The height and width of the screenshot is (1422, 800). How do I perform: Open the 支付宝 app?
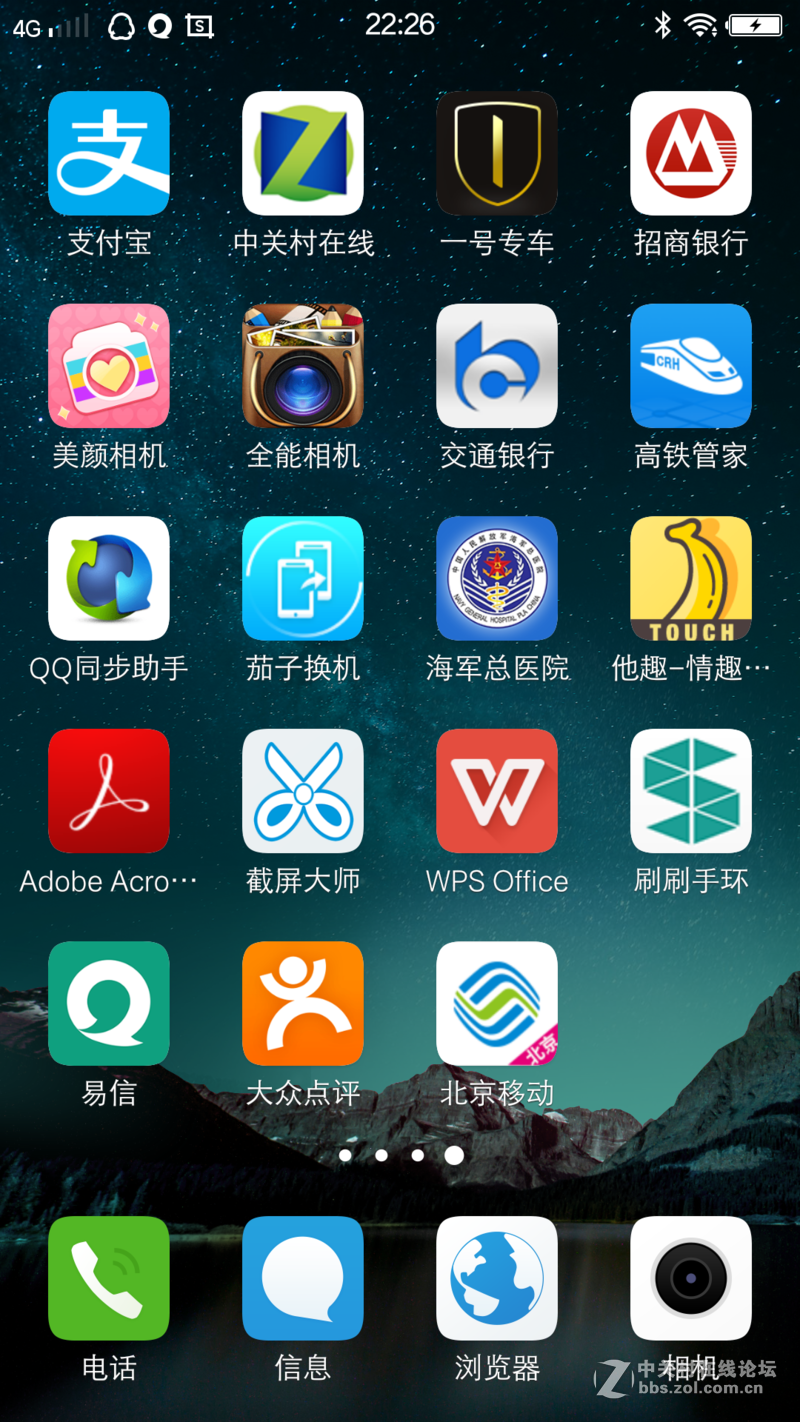pos(109,153)
